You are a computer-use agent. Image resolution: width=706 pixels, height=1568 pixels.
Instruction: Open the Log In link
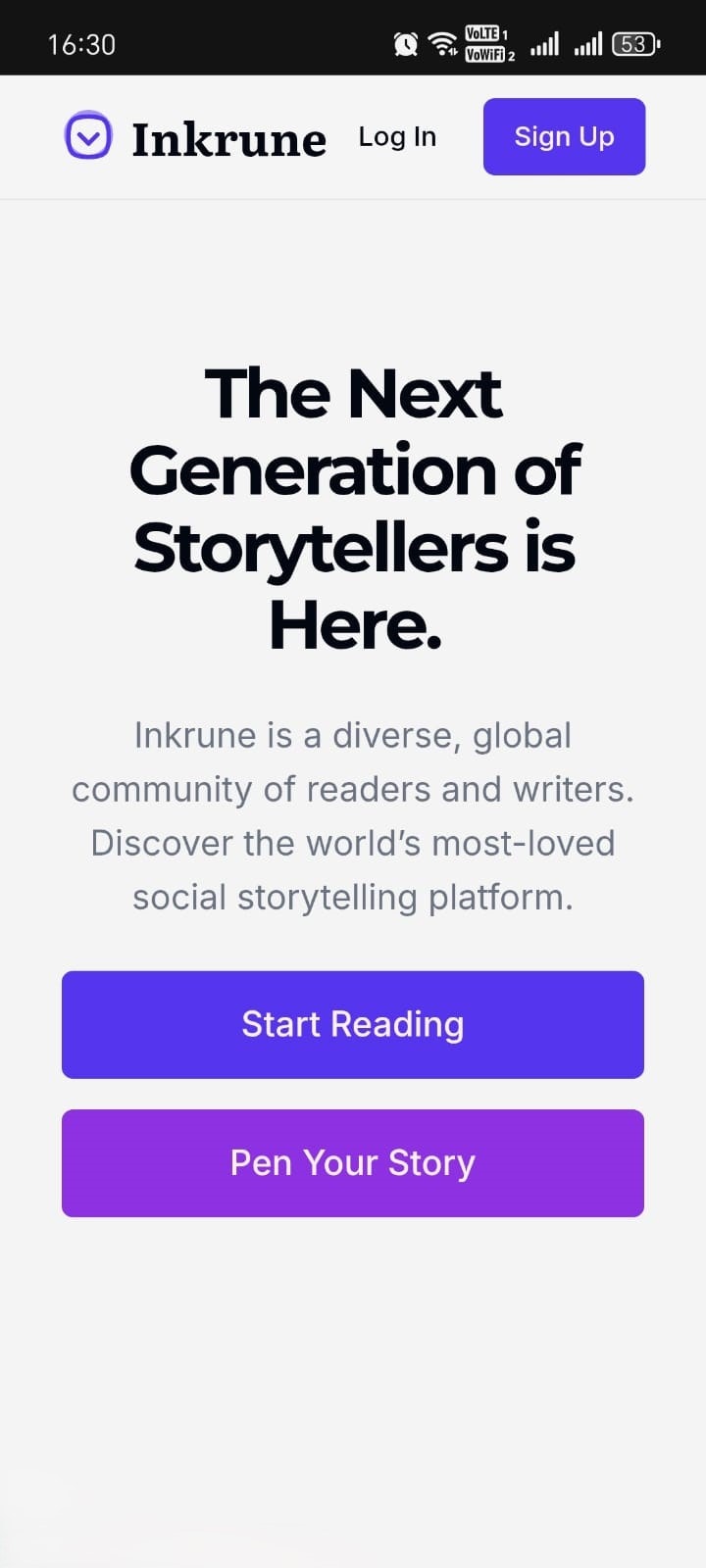click(x=397, y=136)
